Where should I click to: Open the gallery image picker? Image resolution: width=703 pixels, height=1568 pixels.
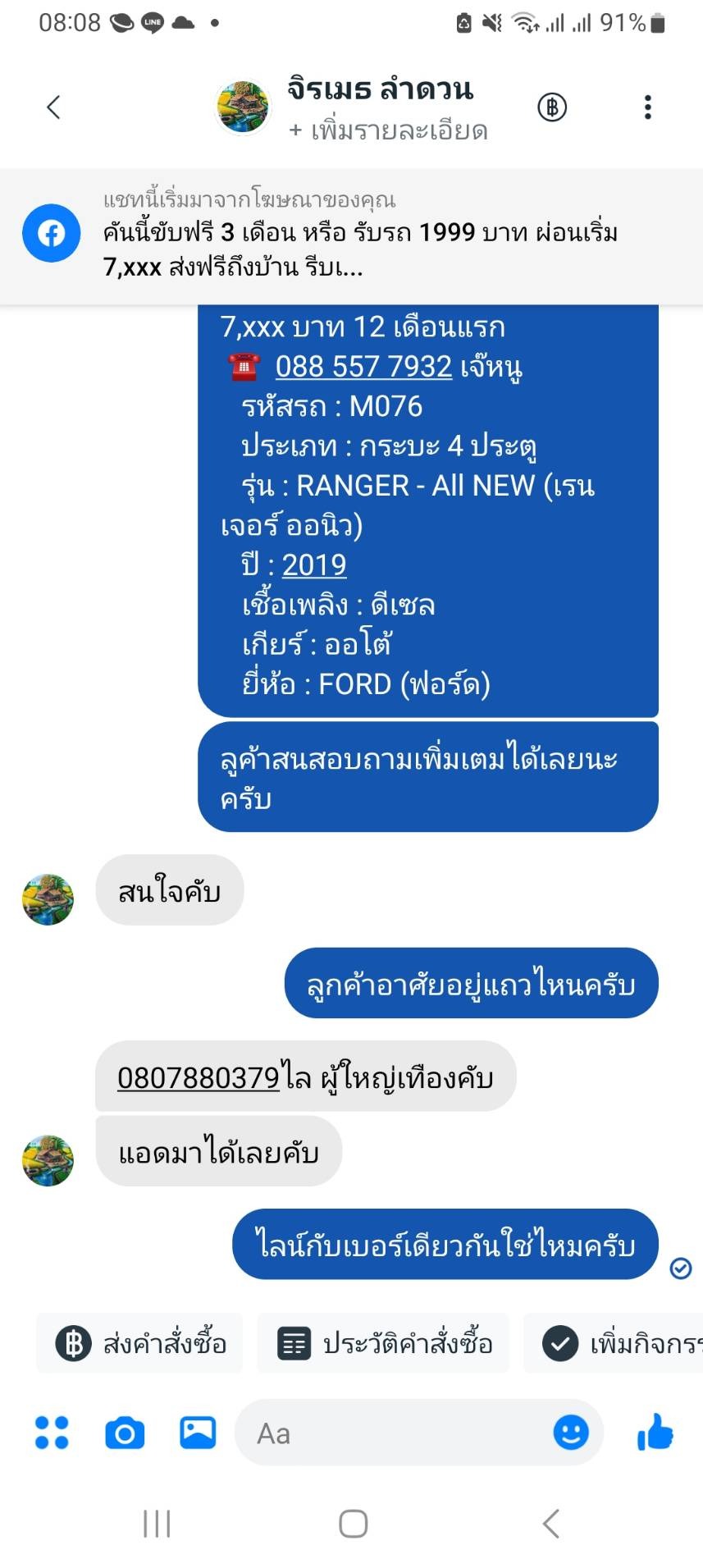[x=198, y=1433]
